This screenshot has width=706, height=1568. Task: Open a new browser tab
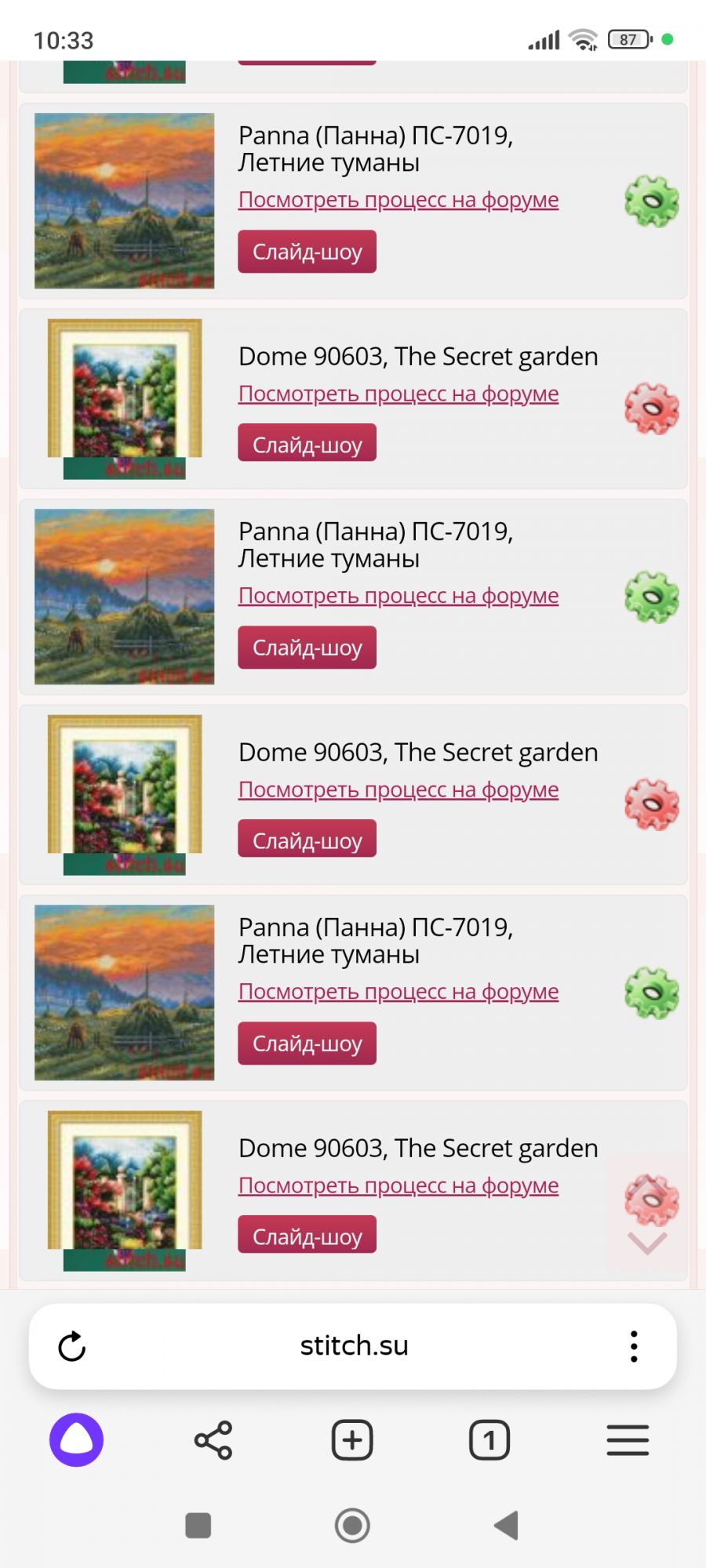(x=352, y=1440)
